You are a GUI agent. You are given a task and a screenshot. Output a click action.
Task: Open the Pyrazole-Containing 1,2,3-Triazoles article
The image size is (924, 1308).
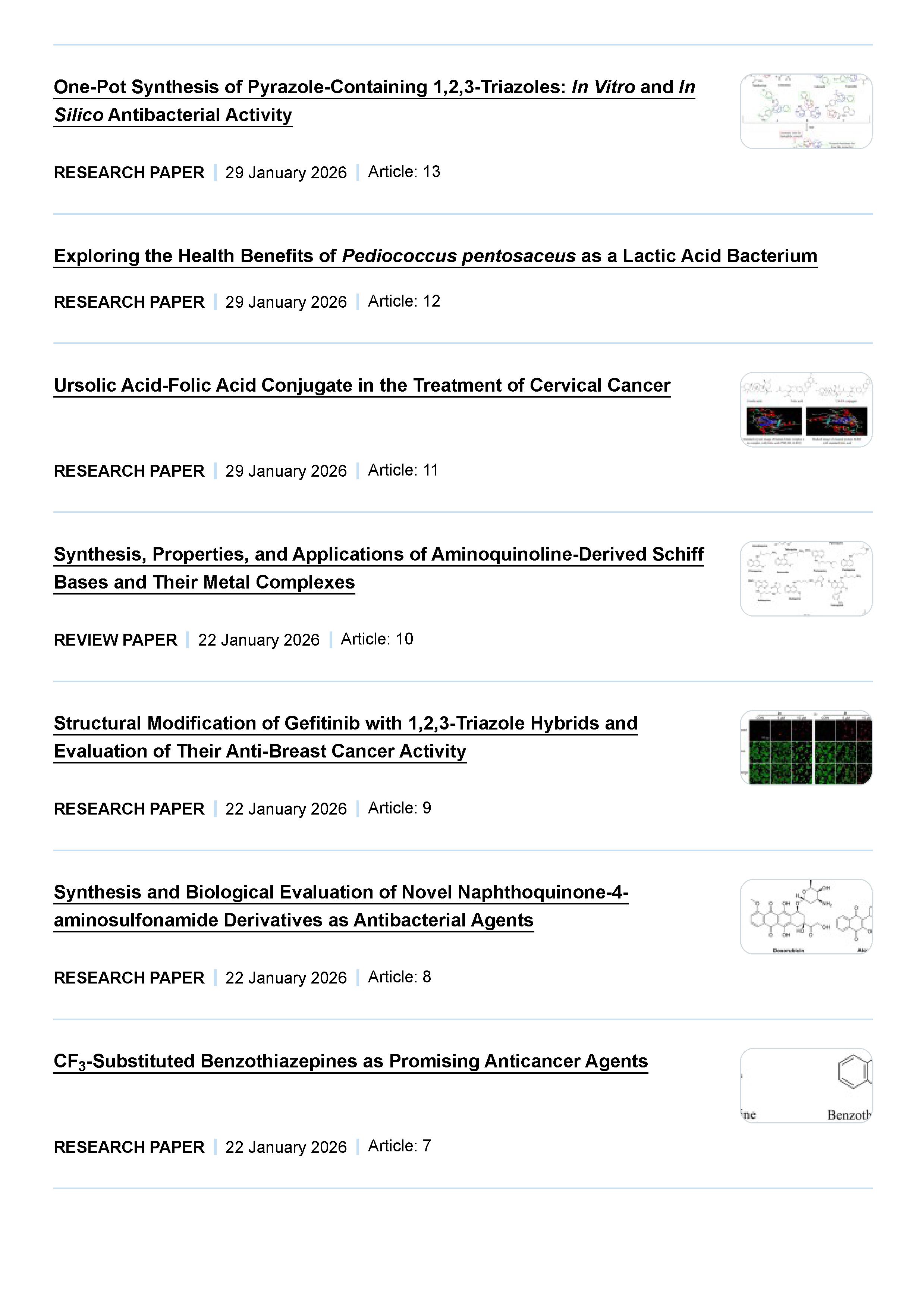[374, 87]
